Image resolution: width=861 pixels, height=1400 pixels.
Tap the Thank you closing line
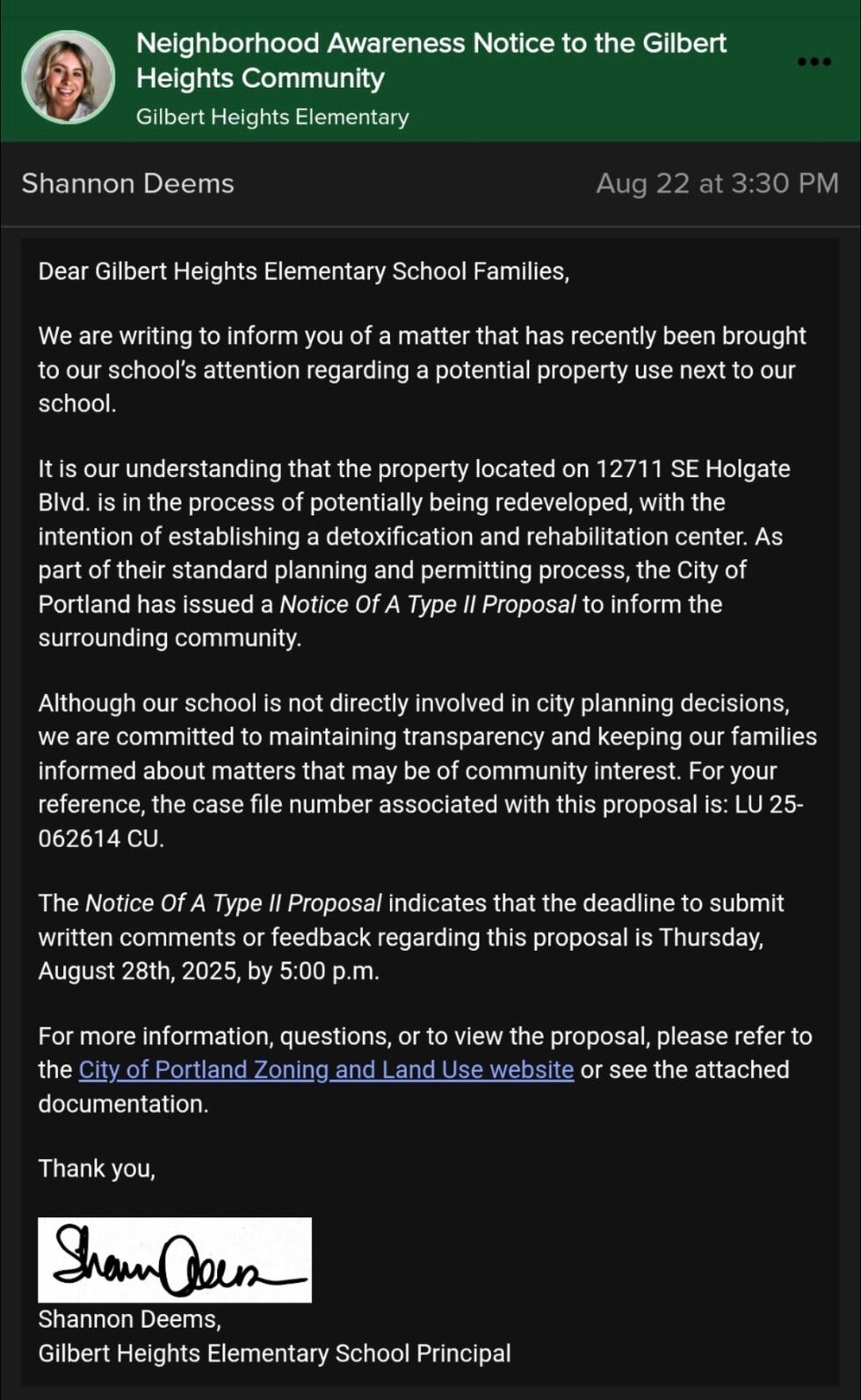coord(97,1168)
